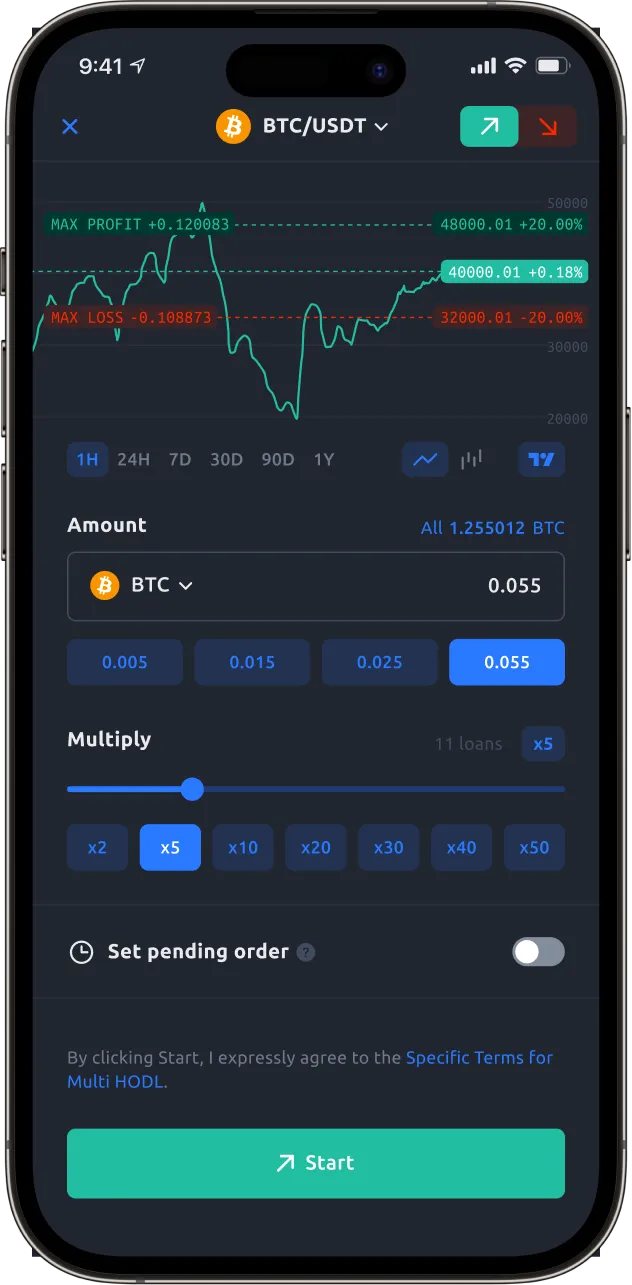
Task: Open the BTC currency dropdown
Action: pos(142,586)
